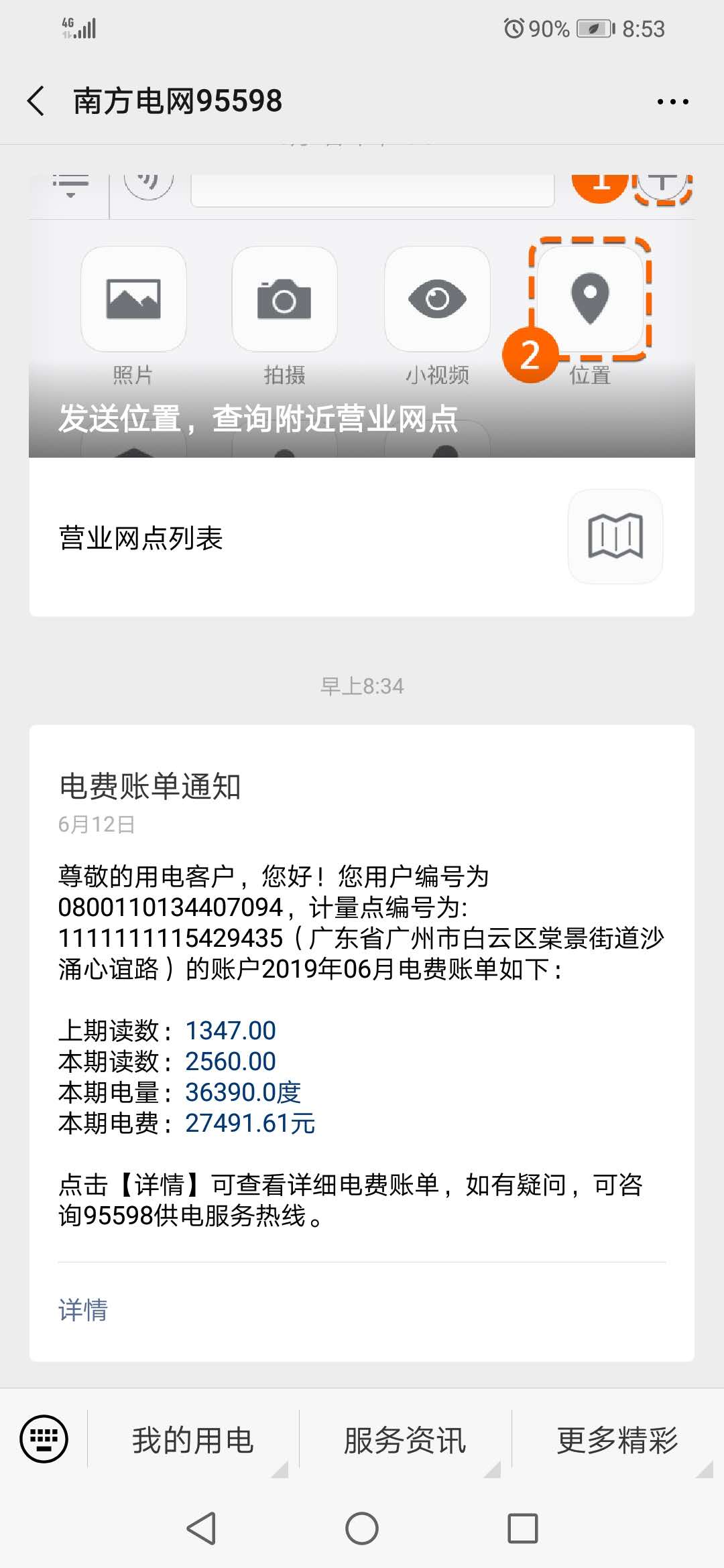Open the 服务资讯 menu

point(405,1440)
